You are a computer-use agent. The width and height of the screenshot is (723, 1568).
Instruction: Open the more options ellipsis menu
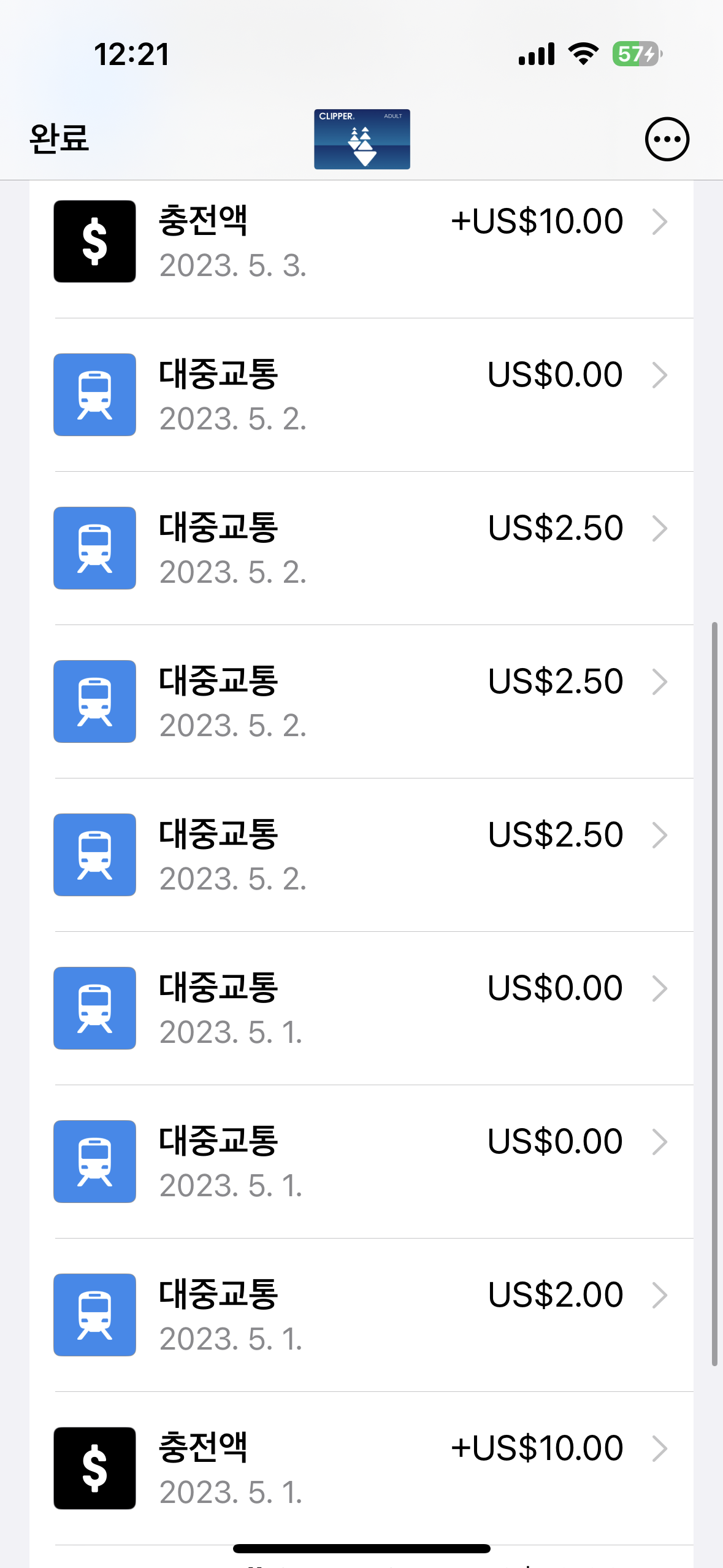(667, 139)
